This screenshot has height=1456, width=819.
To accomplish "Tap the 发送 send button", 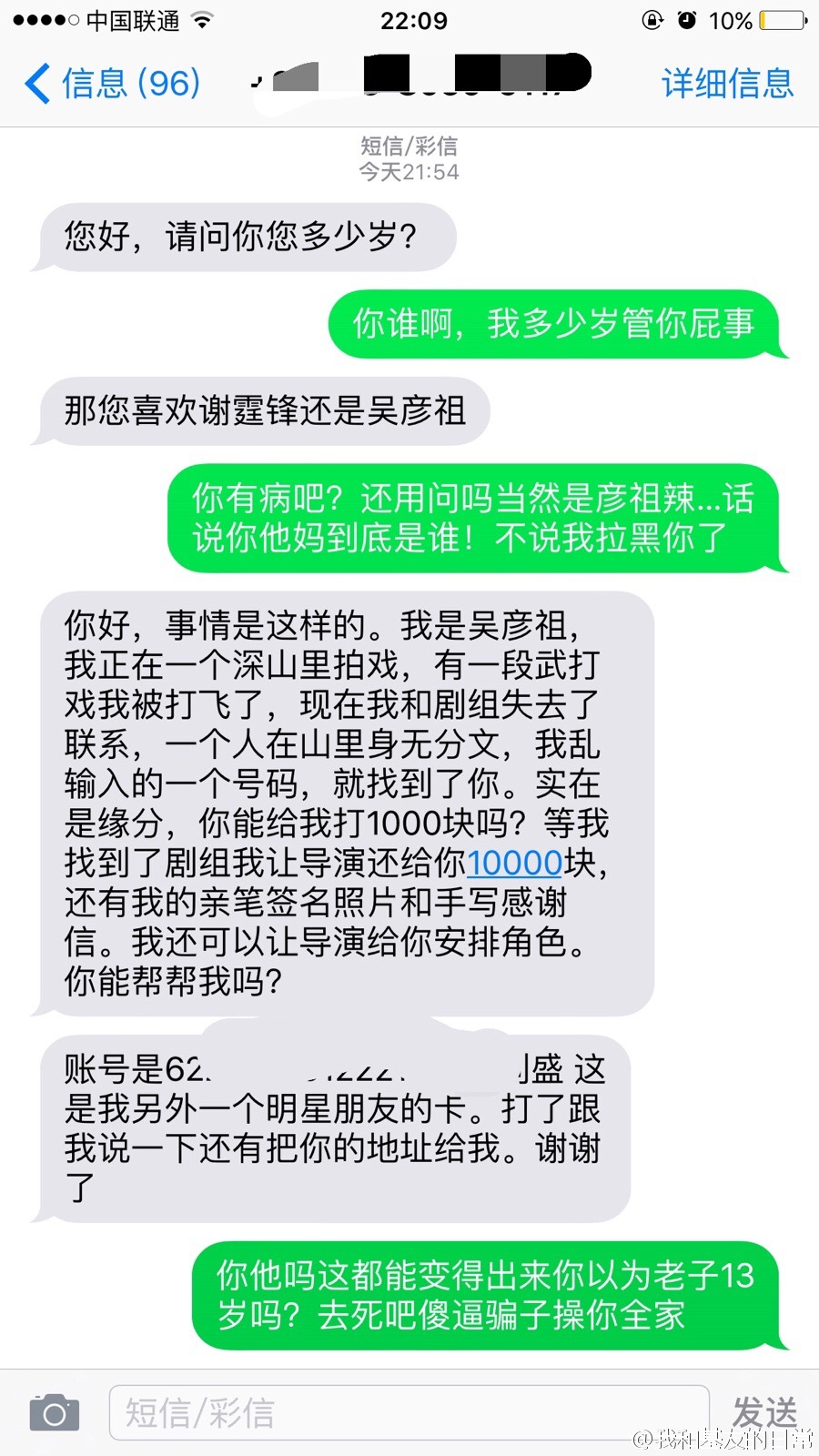I will tap(764, 1412).
